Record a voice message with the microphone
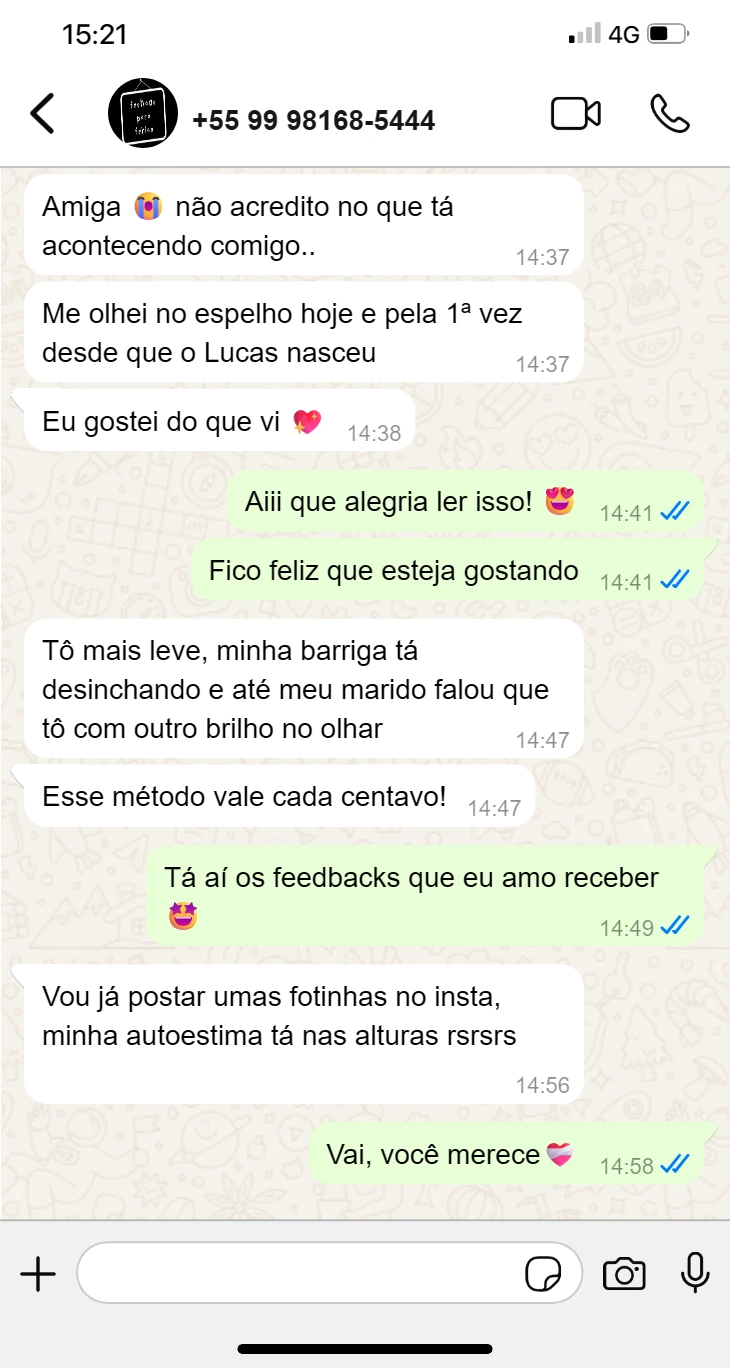Viewport: 730px width, 1368px height. (x=695, y=1273)
